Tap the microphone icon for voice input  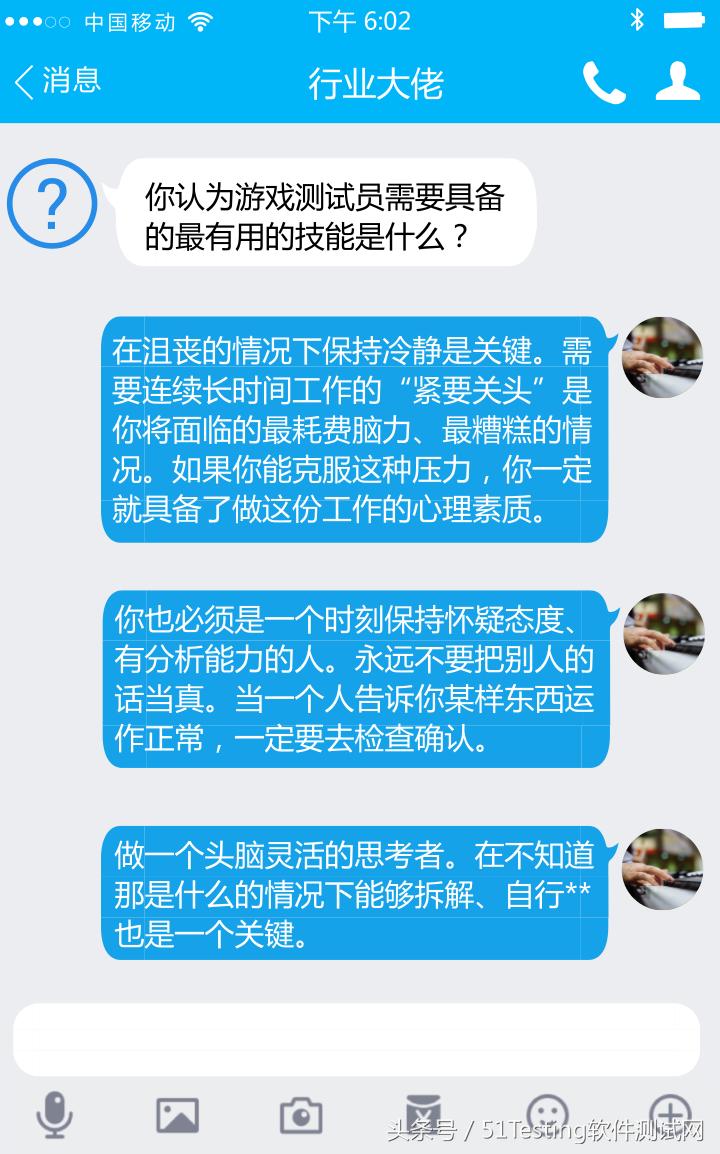coord(55,1113)
